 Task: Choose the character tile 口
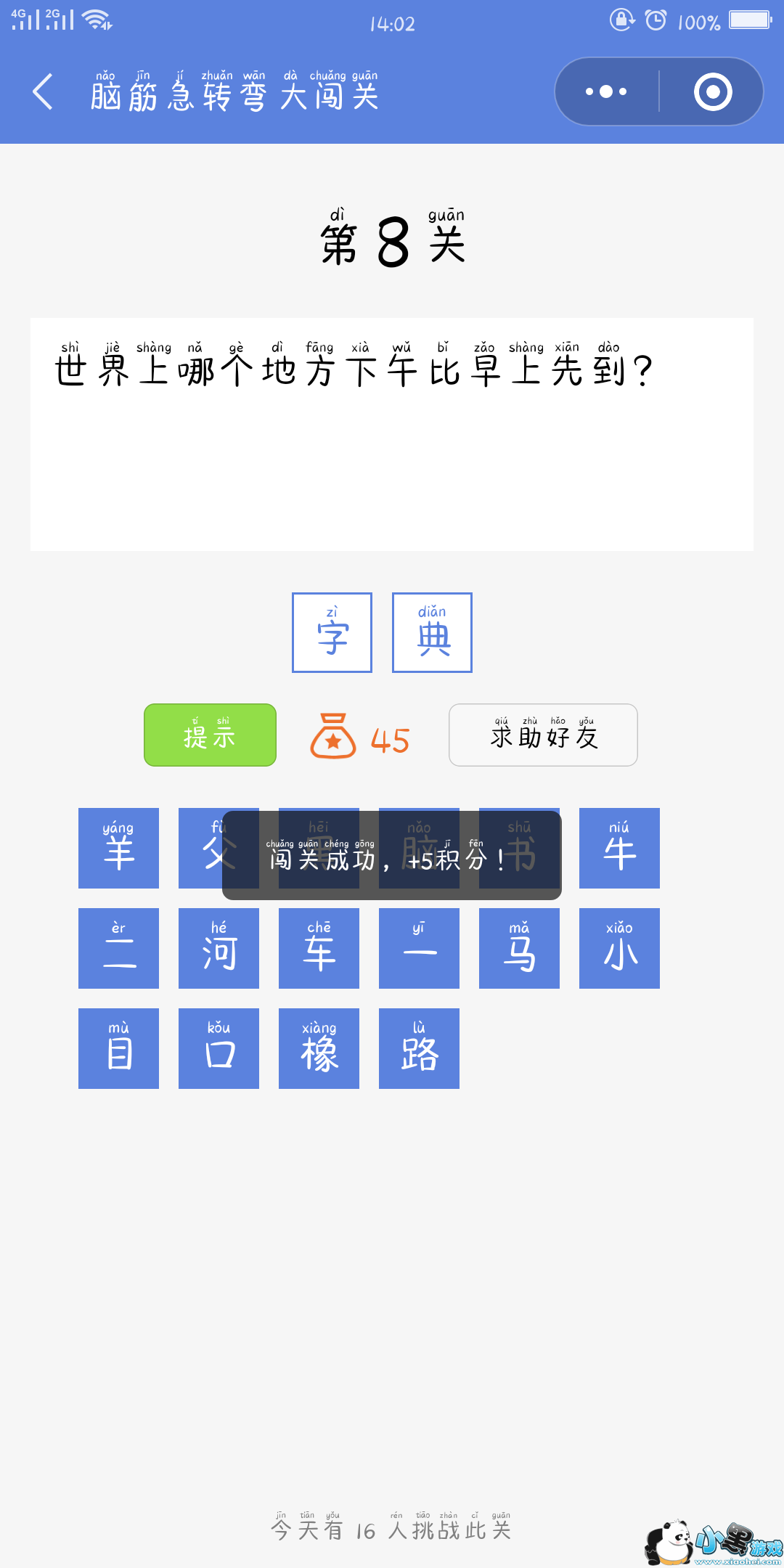pos(219,1048)
